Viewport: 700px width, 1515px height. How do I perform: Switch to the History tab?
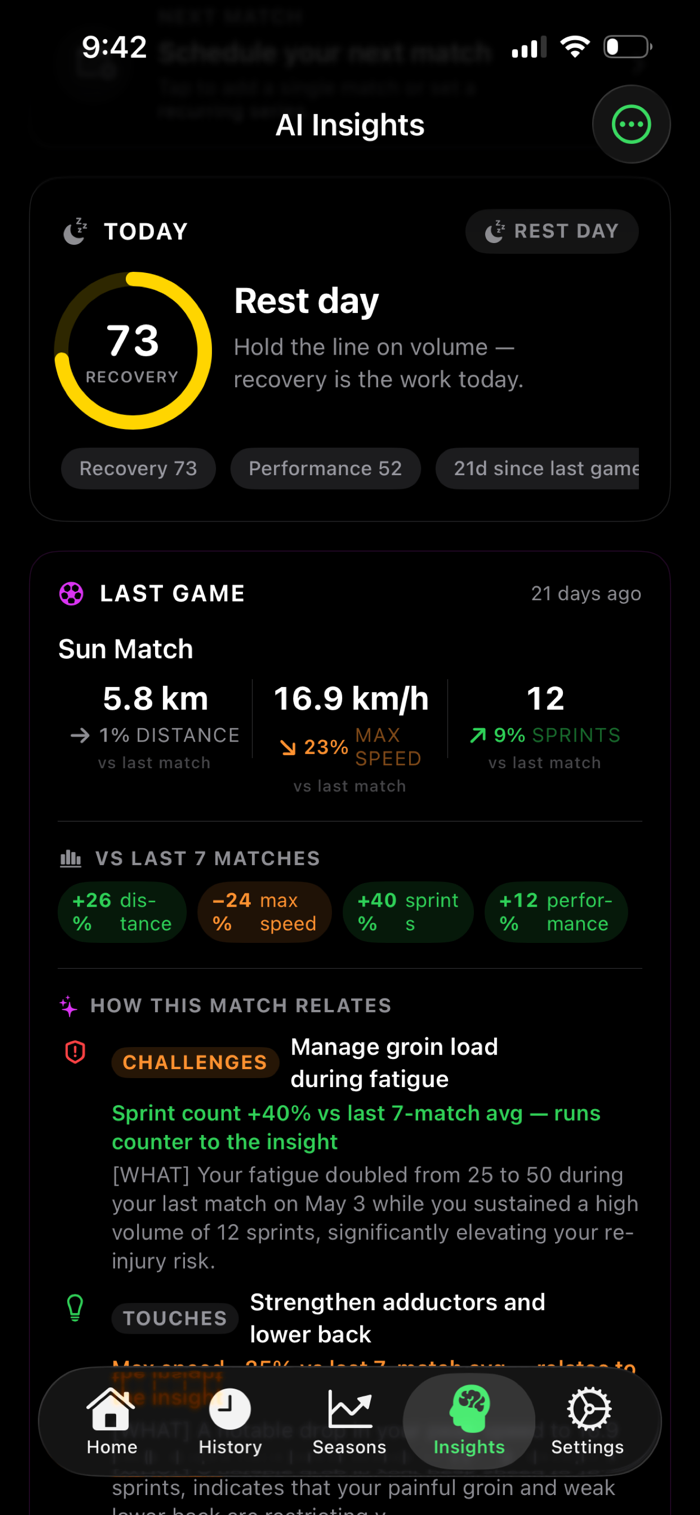[230, 1422]
